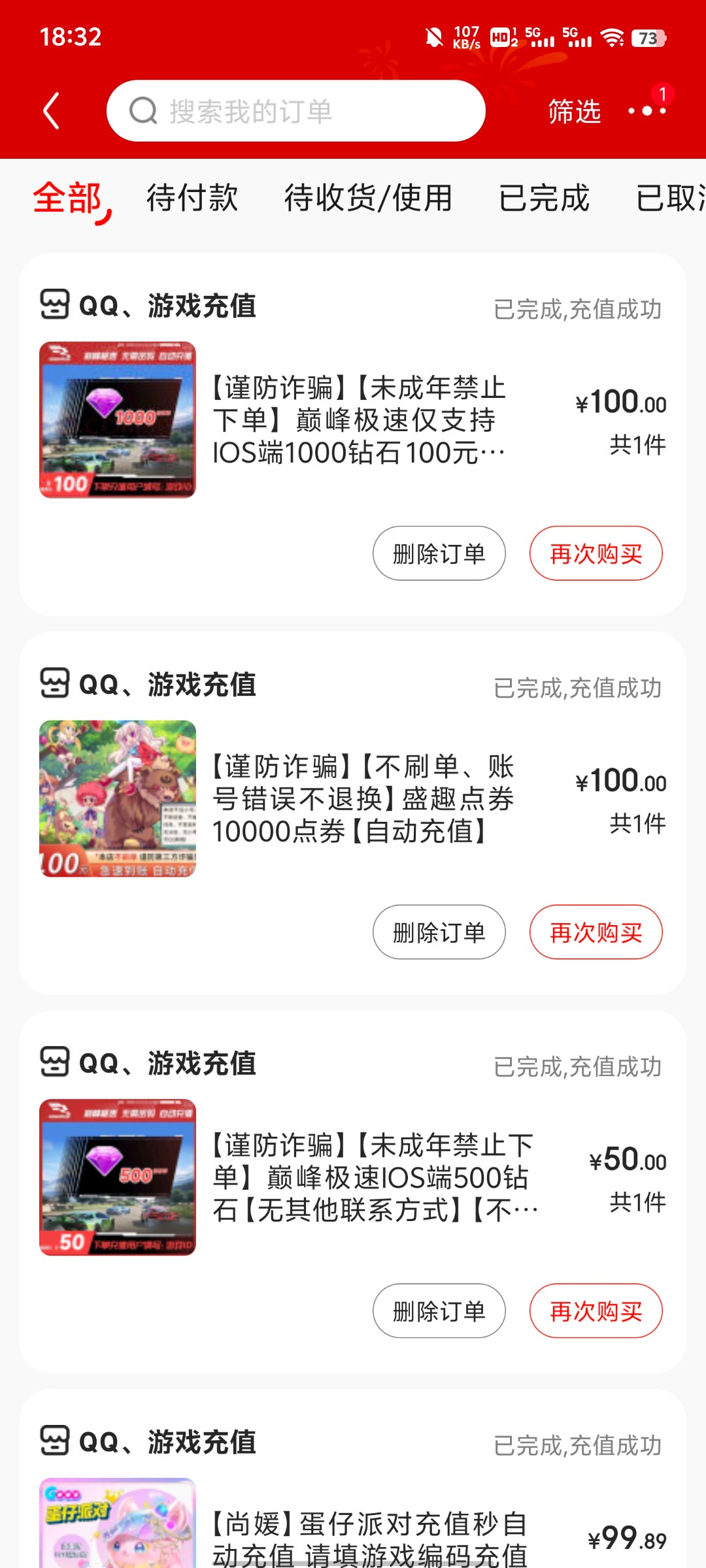The width and height of the screenshot is (706, 1568).
Task: Delete the 1000钻石 100元 order
Action: tap(439, 553)
